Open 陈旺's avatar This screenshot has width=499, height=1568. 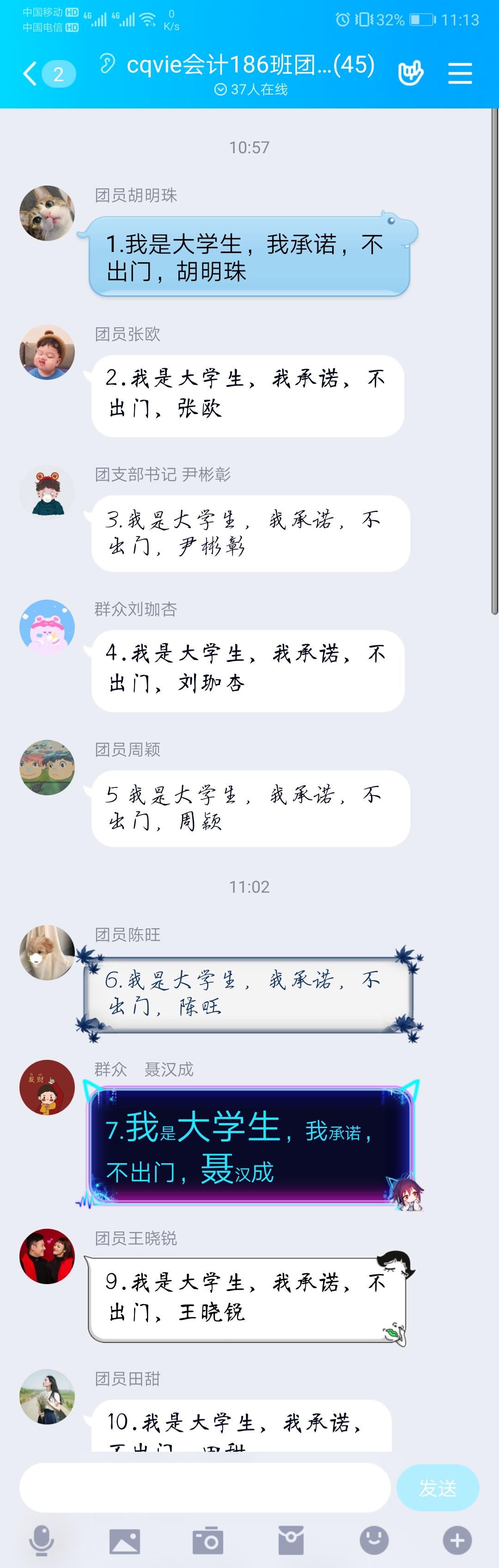(x=47, y=953)
